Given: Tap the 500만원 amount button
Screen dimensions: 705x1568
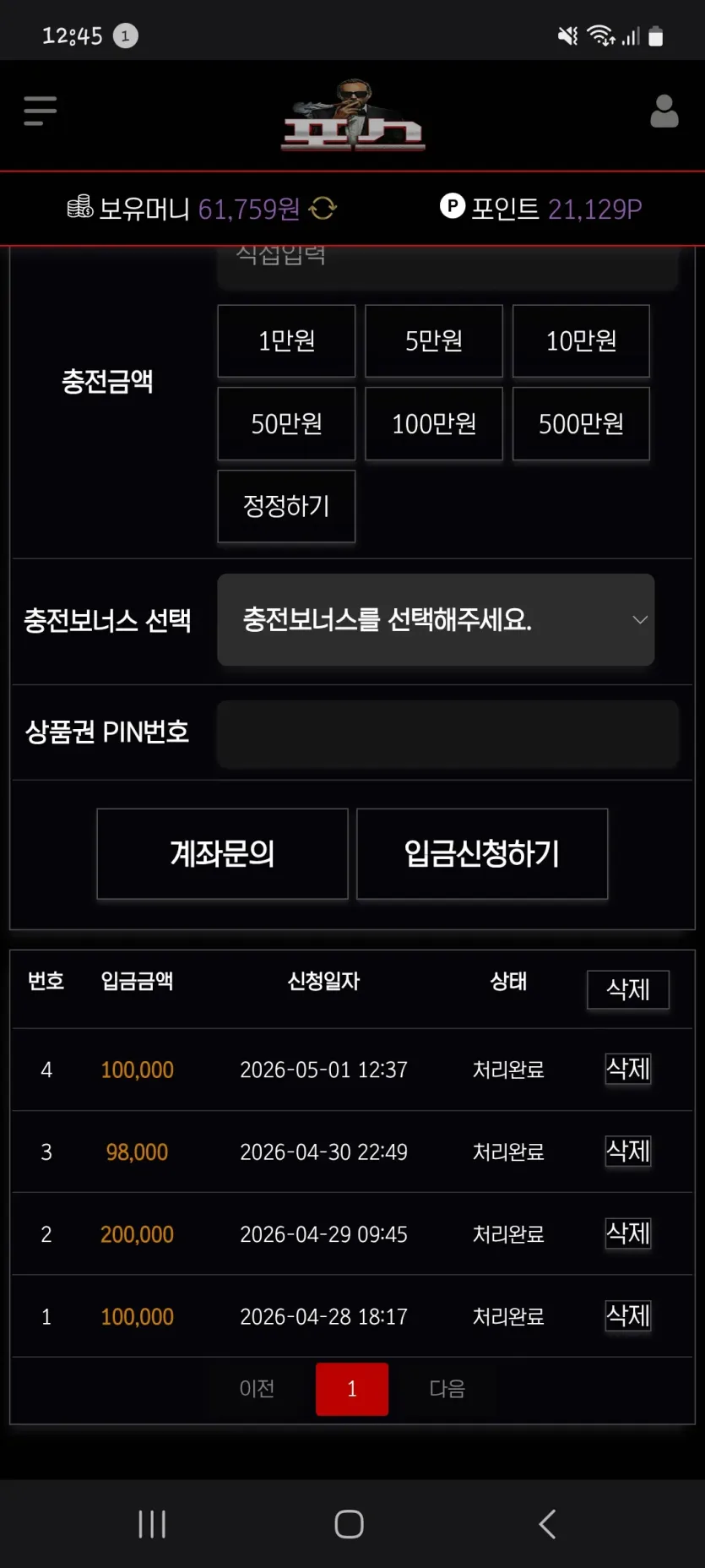Looking at the screenshot, I should (x=581, y=423).
